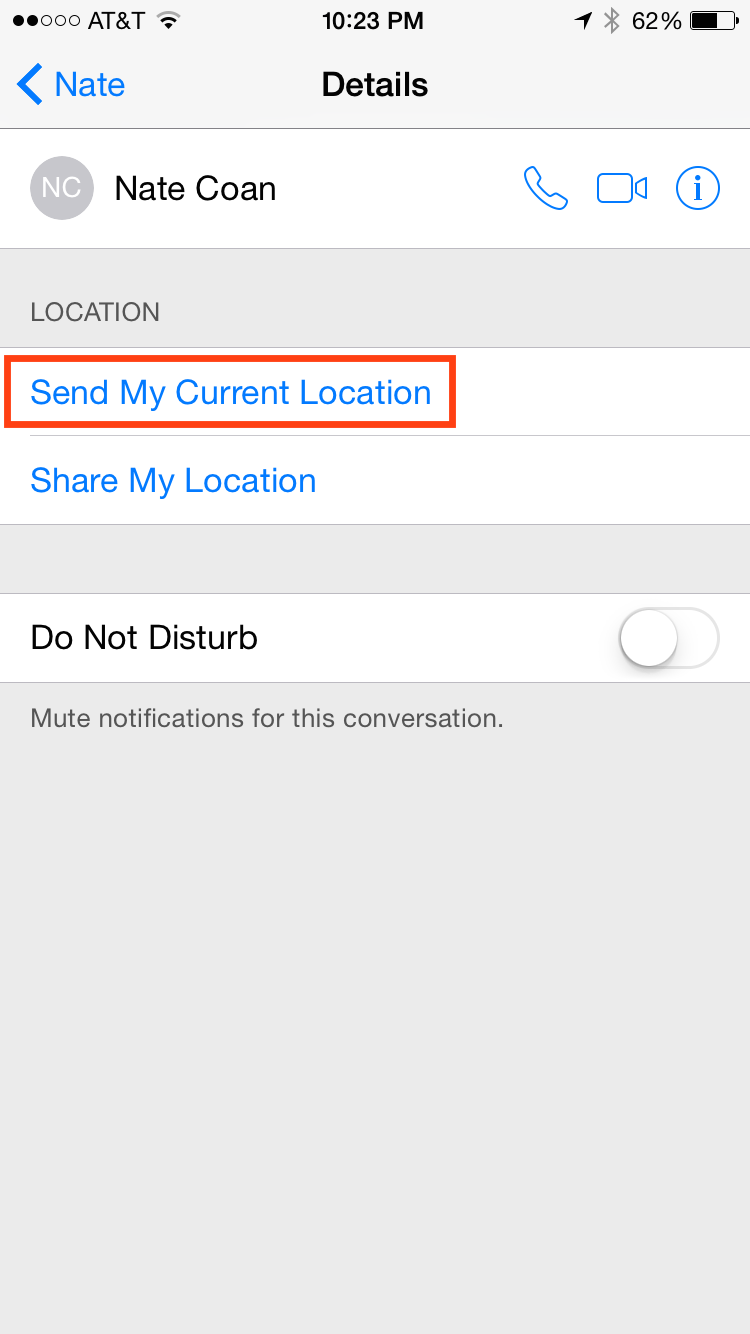Start a video call with Nate Coan
750x1334 pixels.
click(x=622, y=188)
